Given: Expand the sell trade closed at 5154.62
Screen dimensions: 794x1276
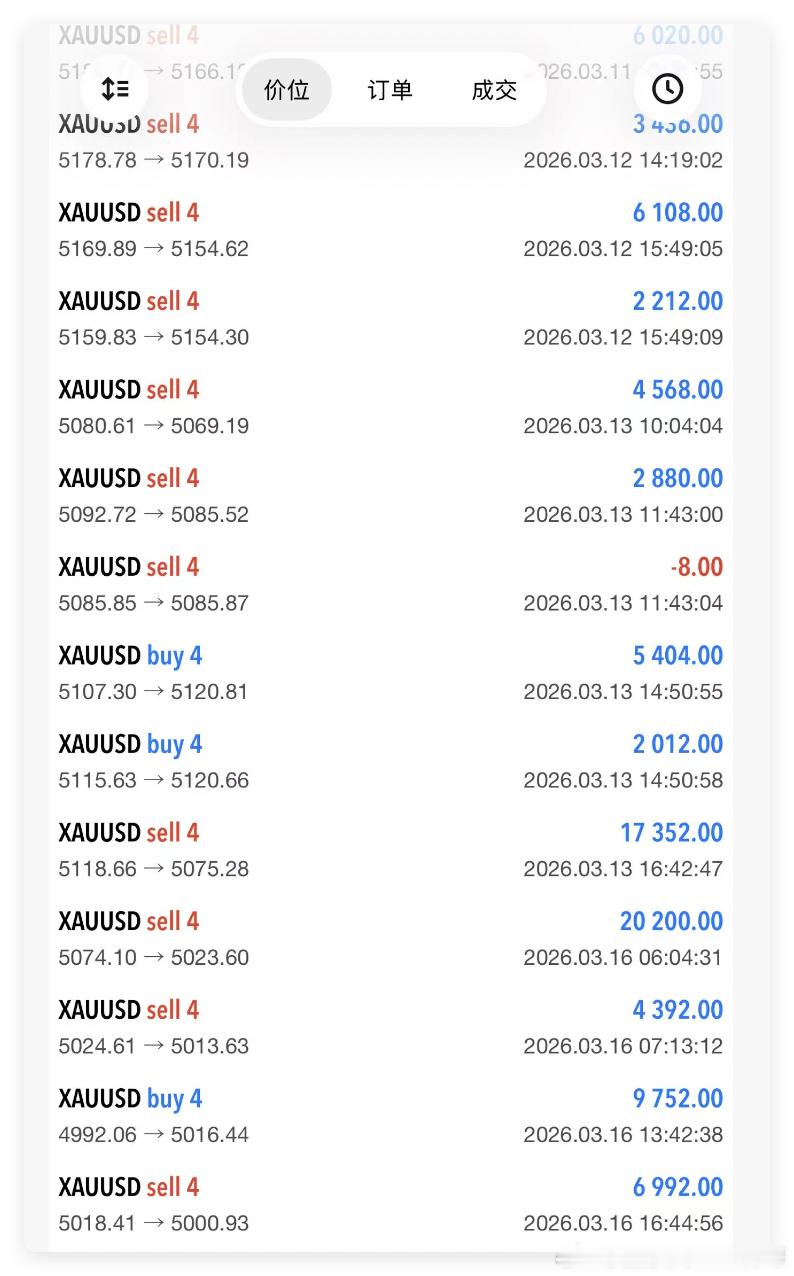Looking at the screenshot, I should 390,230.
